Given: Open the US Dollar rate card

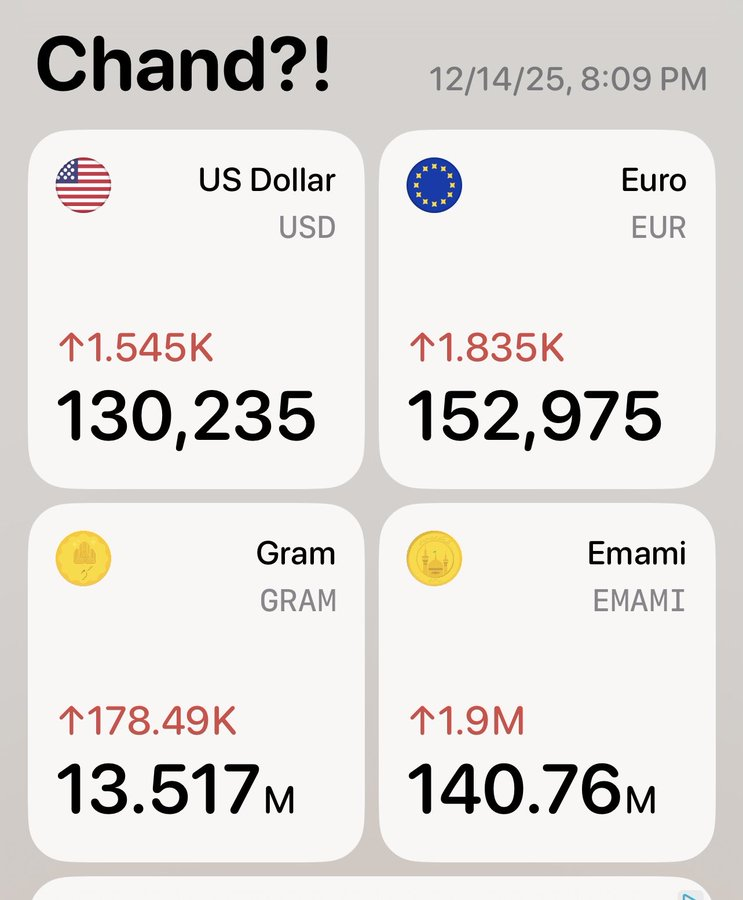Looking at the screenshot, I should point(196,309).
